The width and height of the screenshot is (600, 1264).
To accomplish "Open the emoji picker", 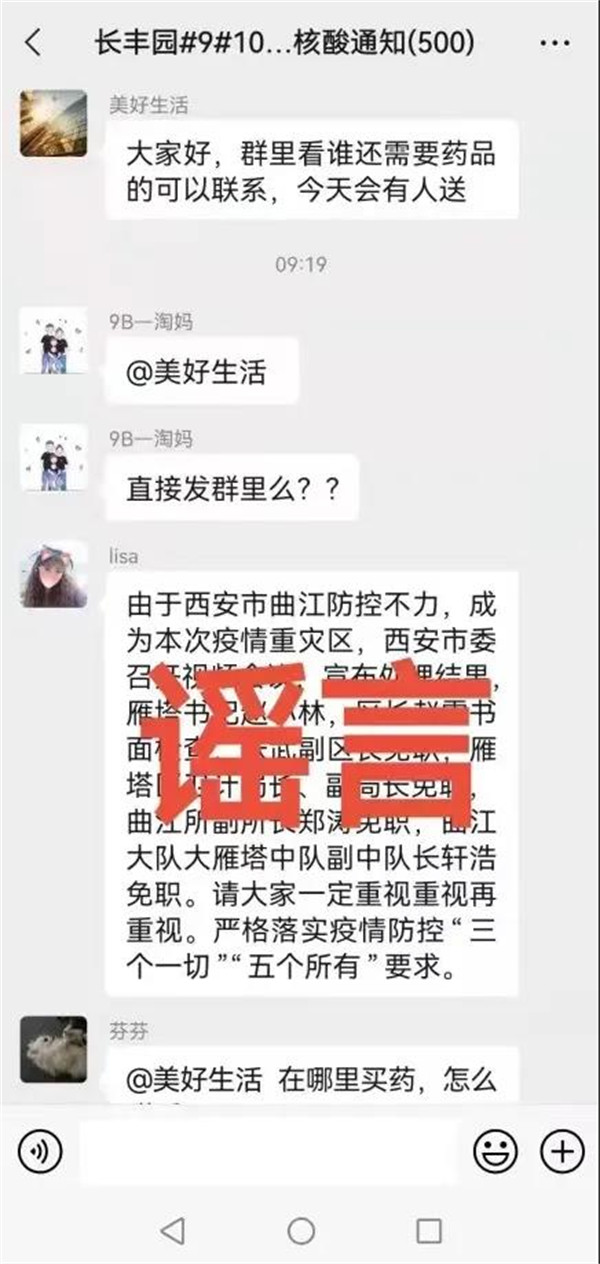I will tap(495, 1153).
